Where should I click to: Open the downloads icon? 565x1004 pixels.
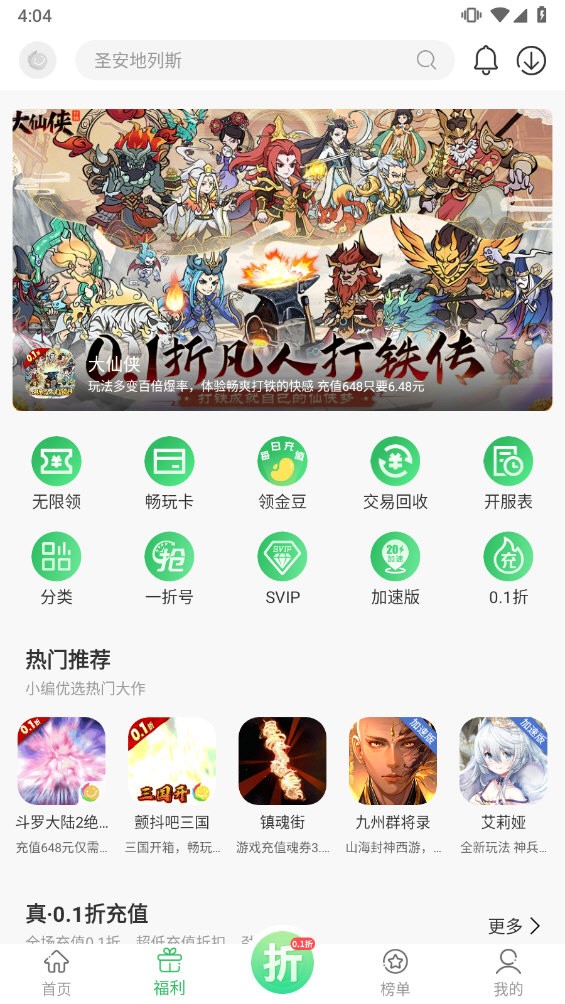tap(531, 60)
